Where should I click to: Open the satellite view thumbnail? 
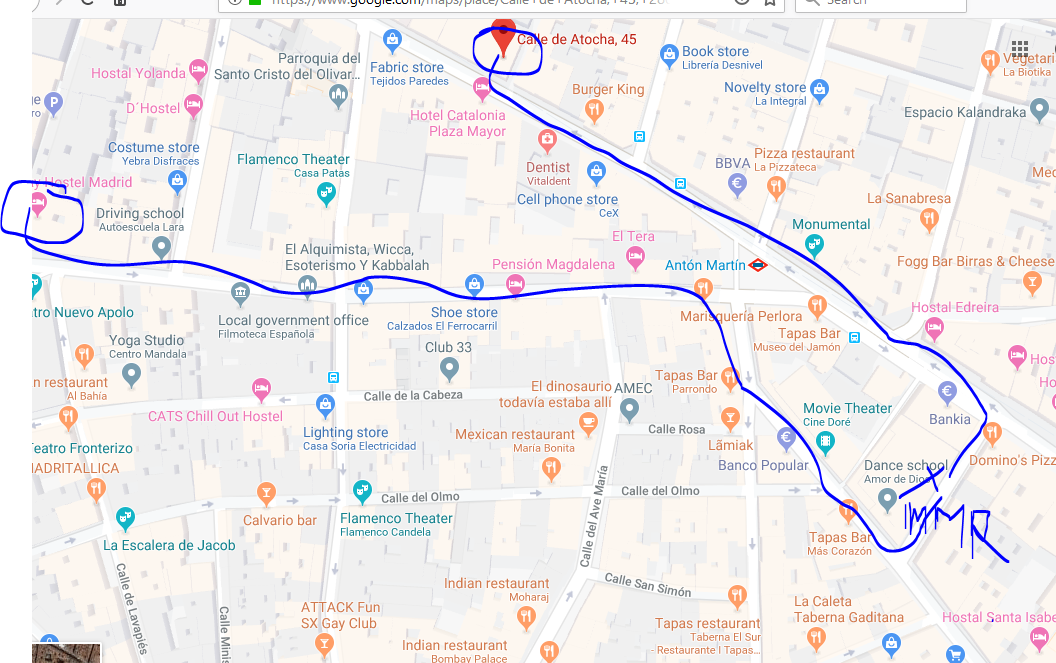point(66,654)
